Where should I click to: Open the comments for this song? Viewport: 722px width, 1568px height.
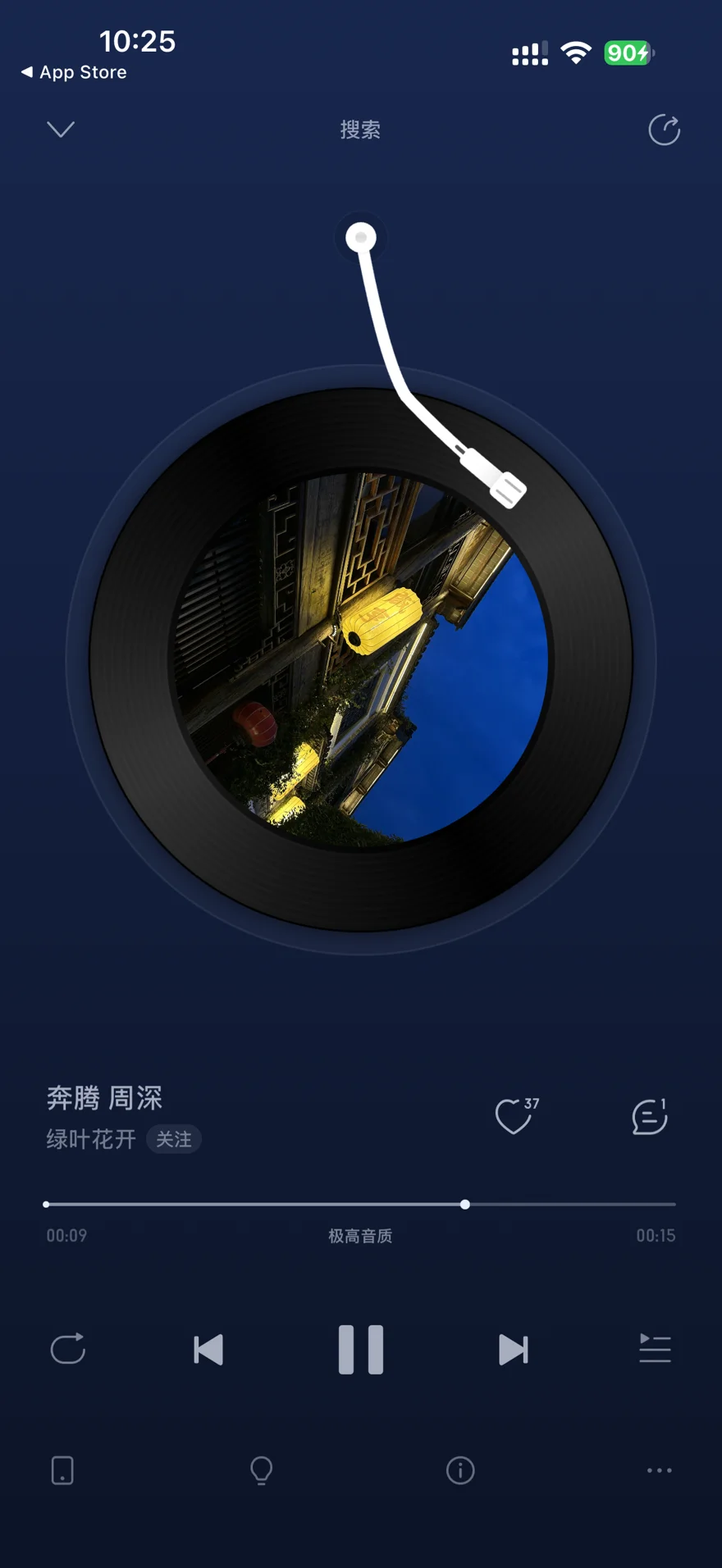tap(649, 1116)
